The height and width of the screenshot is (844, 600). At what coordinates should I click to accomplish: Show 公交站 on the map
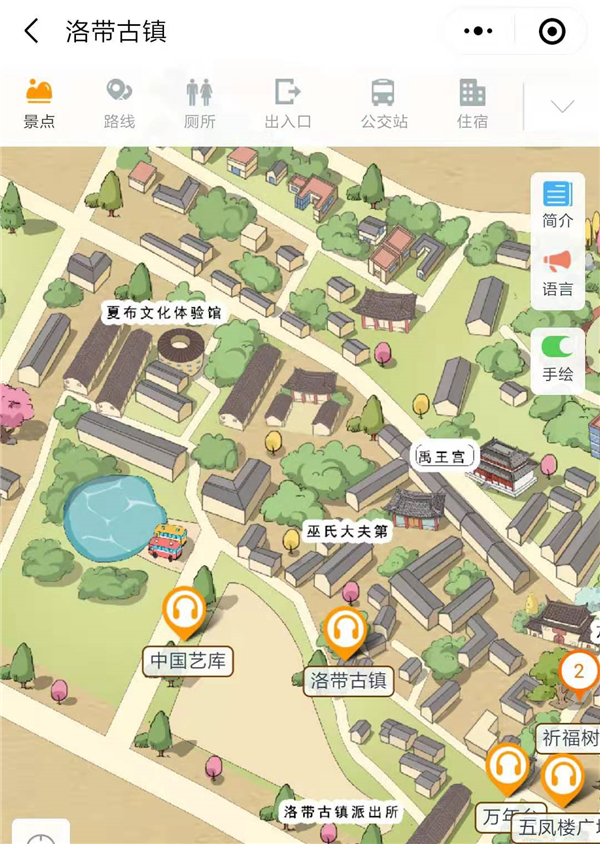pyautogui.click(x=384, y=103)
